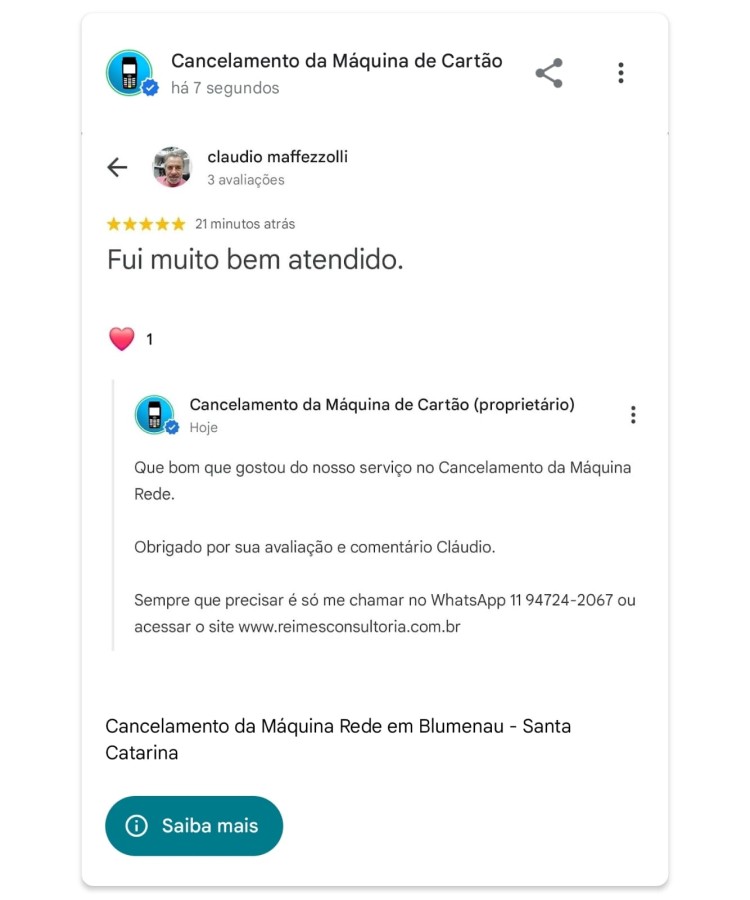This screenshot has height=900, width=750.
Task: Click claudio maffezzolli's profile picture
Action: tap(172, 166)
